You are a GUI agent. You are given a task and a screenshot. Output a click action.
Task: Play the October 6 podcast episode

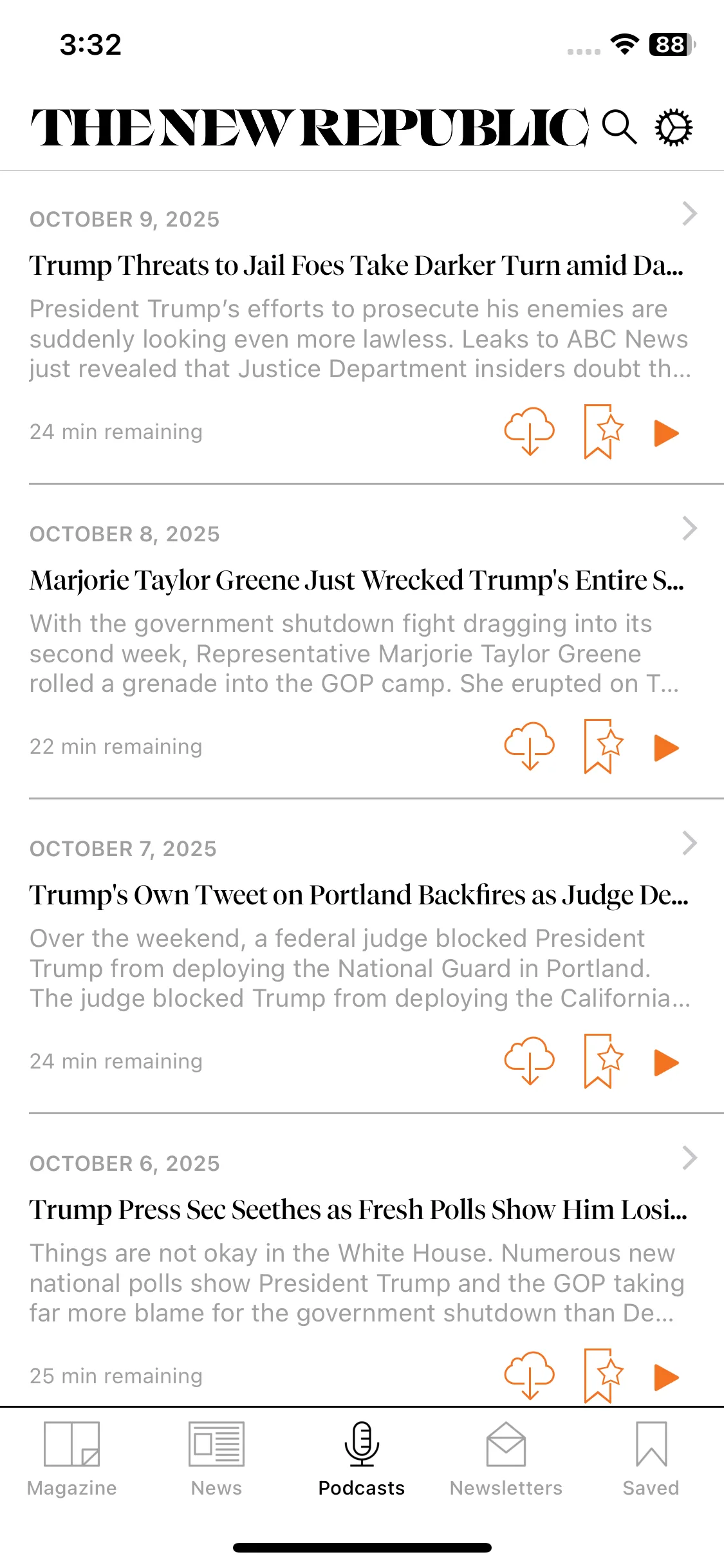[x=666, y=1377]
